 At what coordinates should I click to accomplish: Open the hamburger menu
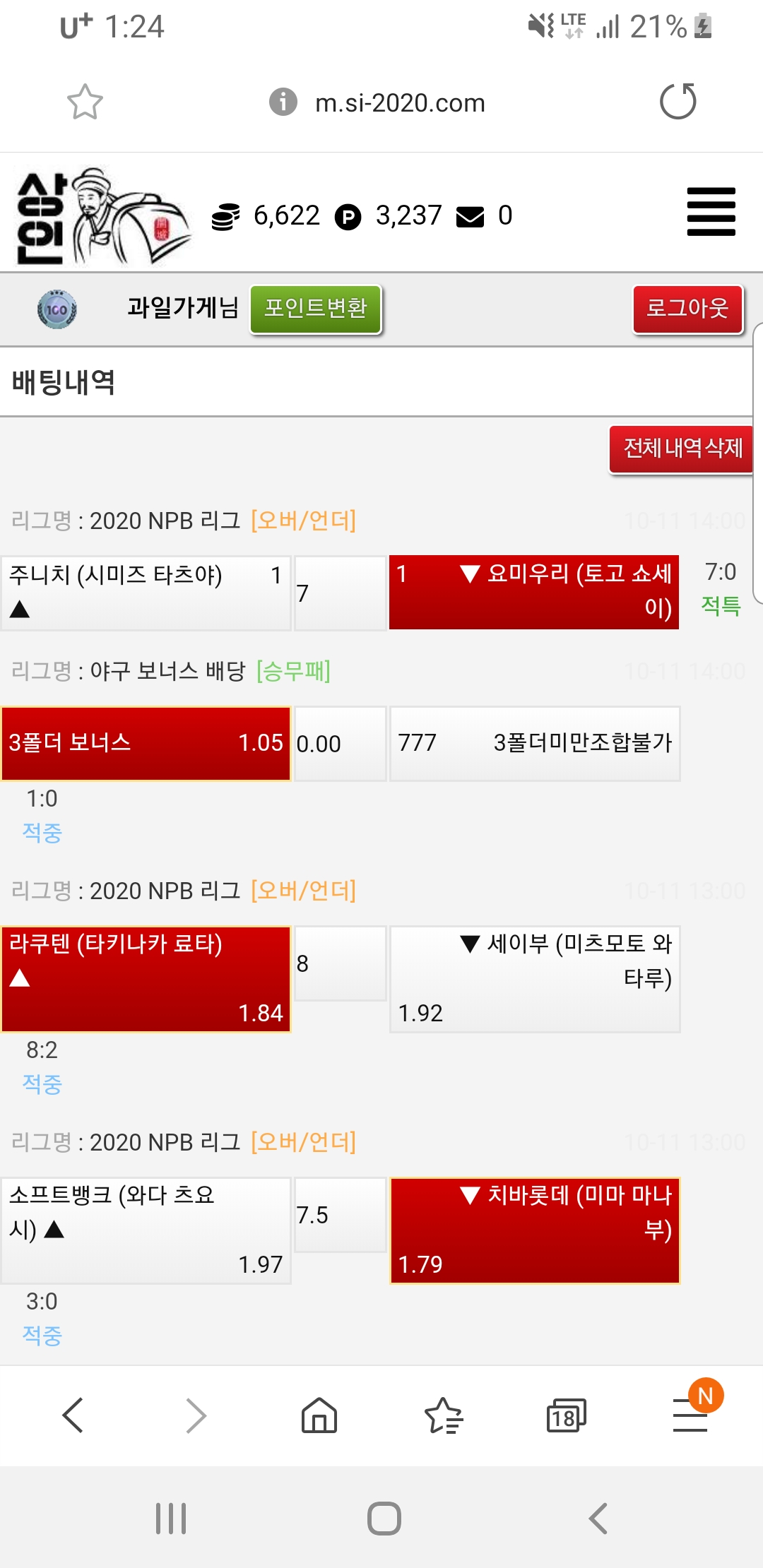click(711, 212)
